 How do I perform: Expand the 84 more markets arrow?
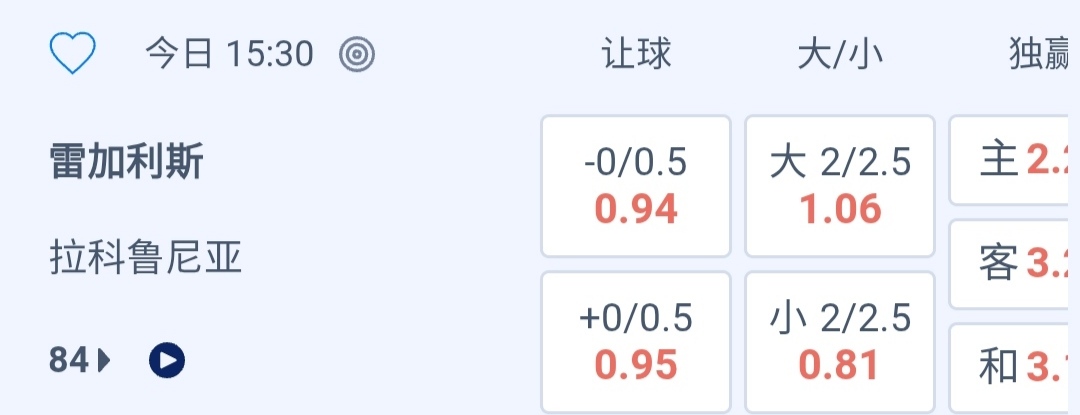(x=80, y=360)
